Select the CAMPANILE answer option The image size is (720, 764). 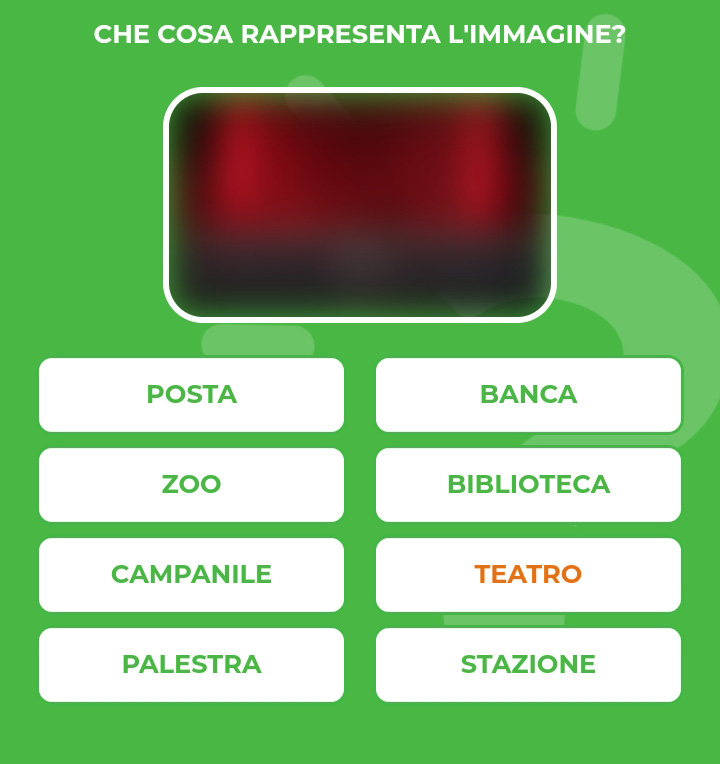[x=191, y=574]
